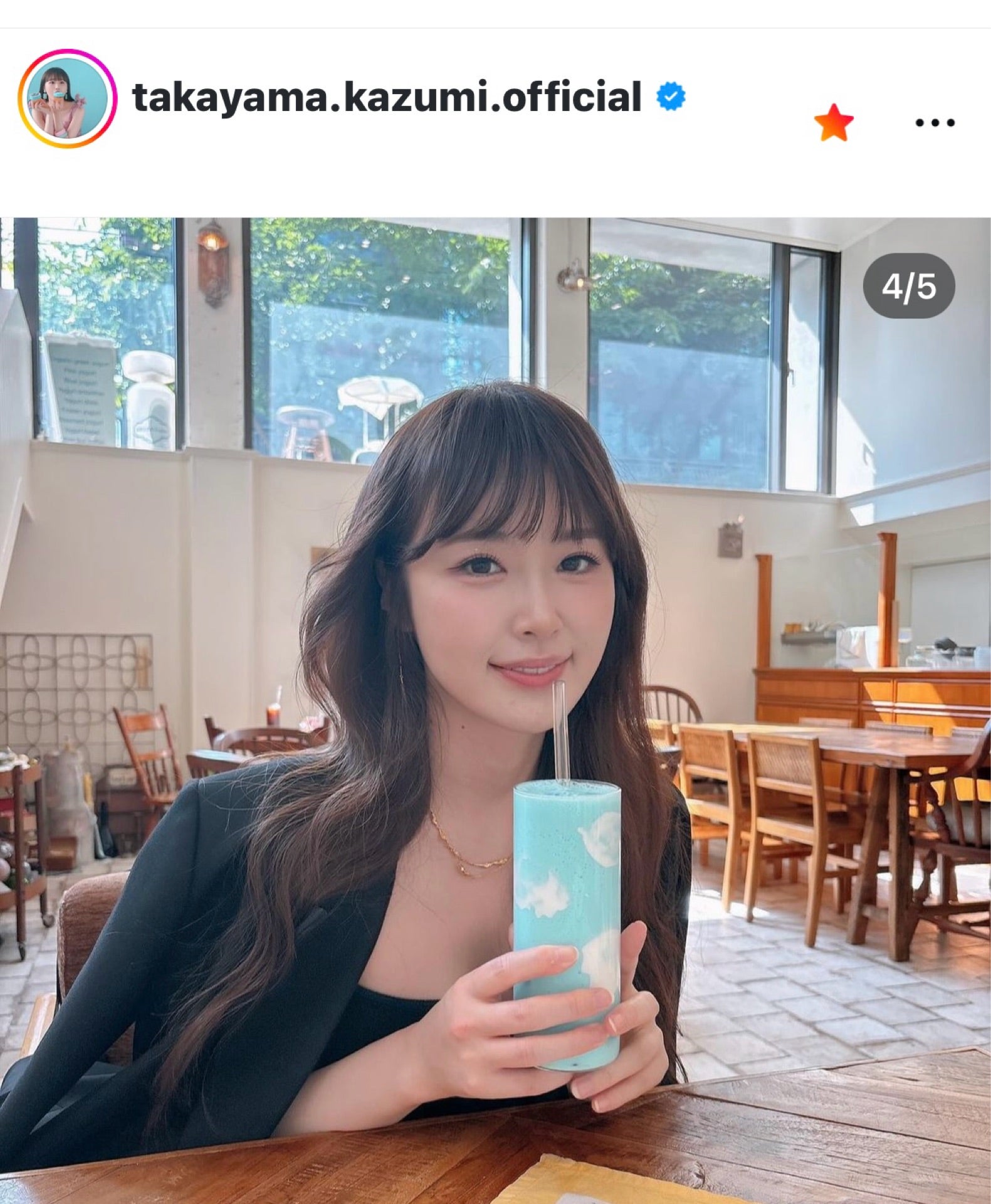Open takayama.kazumi.official's story from the avatar
The image size is (991, 1204).
click(68, 99)
